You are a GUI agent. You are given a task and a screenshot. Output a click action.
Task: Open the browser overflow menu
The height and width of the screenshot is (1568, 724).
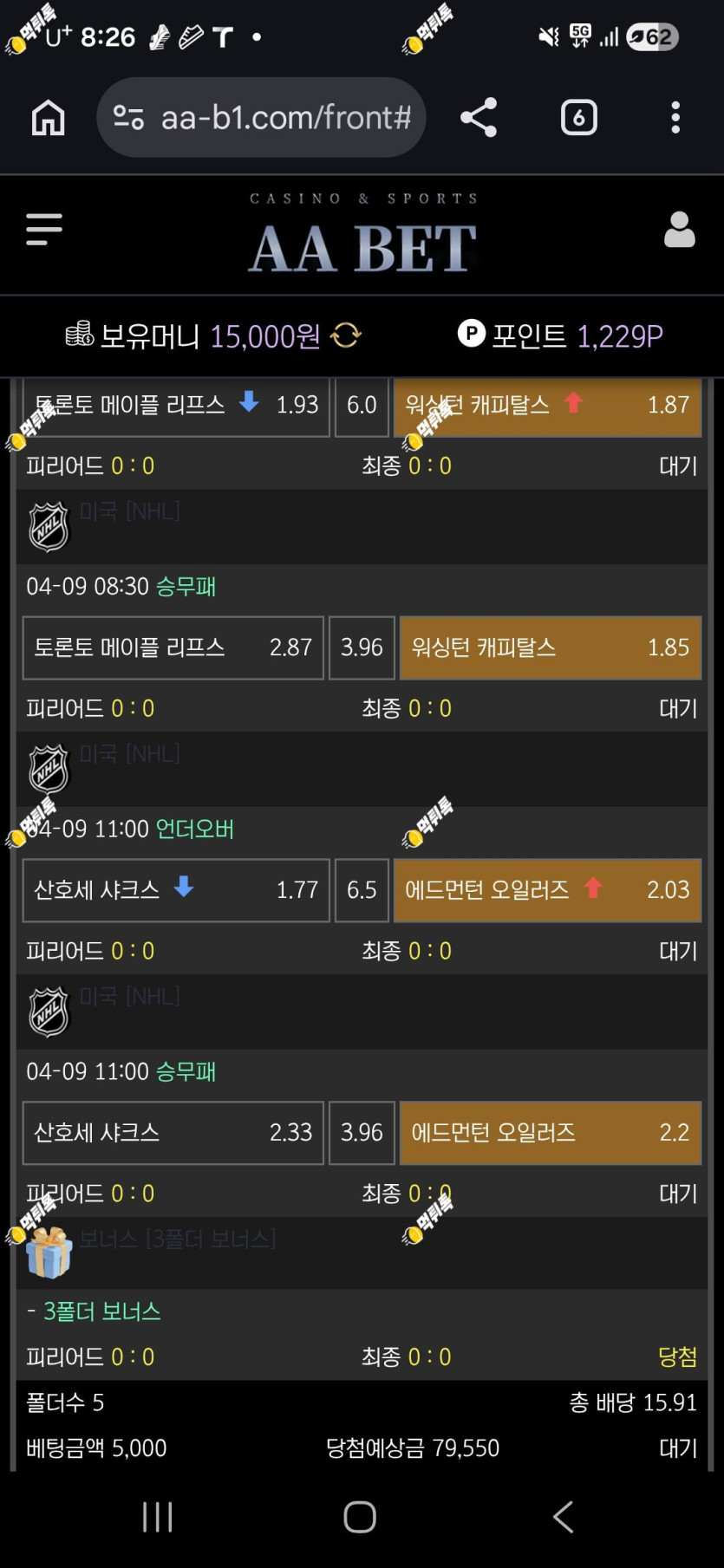click(x=675, y=118)
